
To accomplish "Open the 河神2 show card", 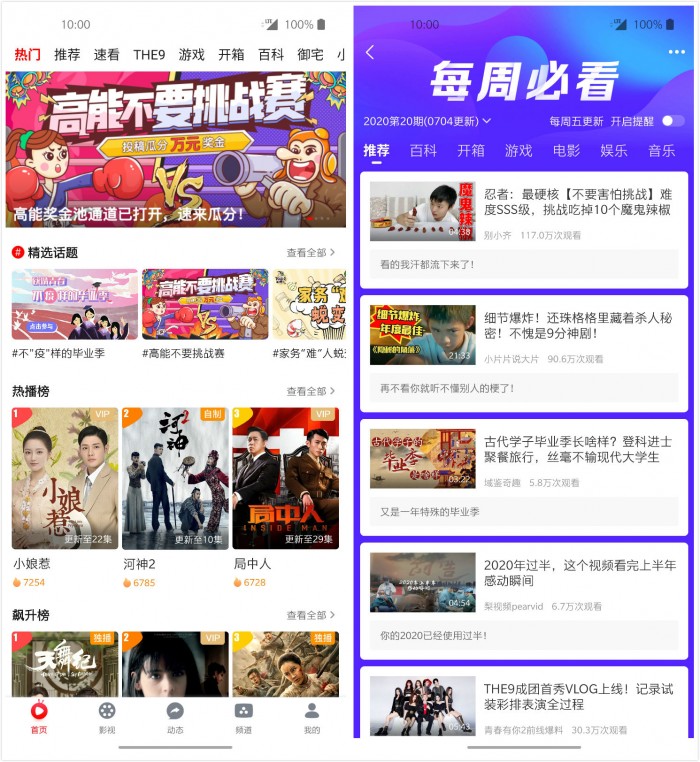I will (x=175, y=478).
